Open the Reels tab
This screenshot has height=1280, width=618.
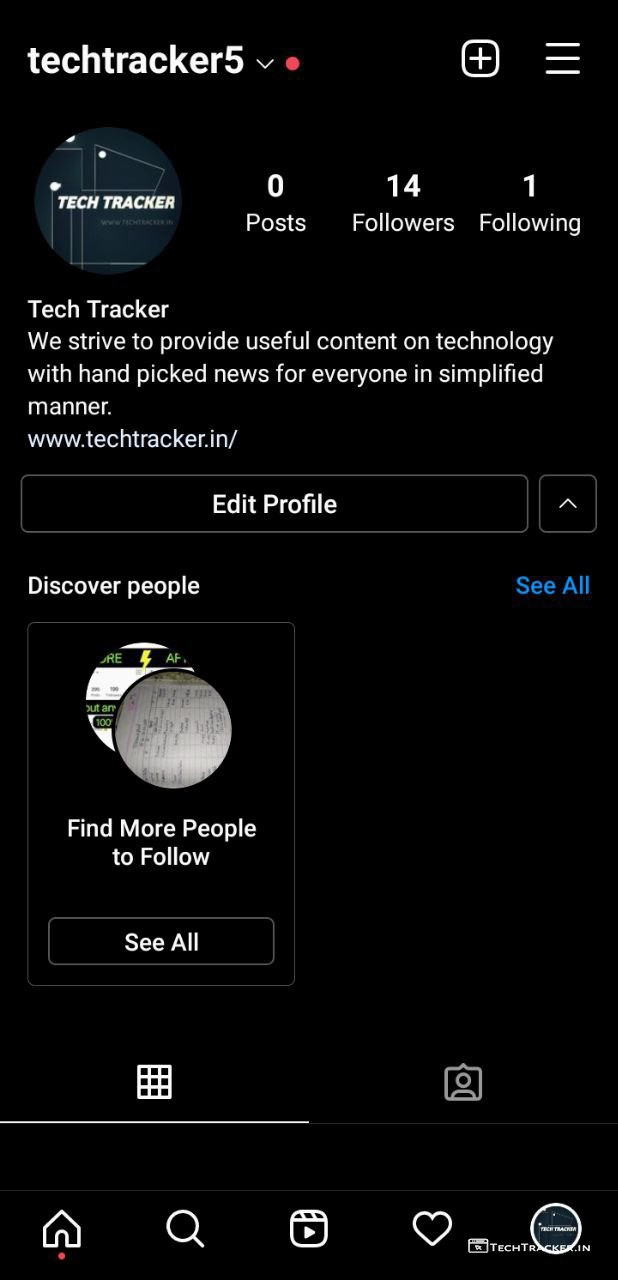[x=309, y=1229]
